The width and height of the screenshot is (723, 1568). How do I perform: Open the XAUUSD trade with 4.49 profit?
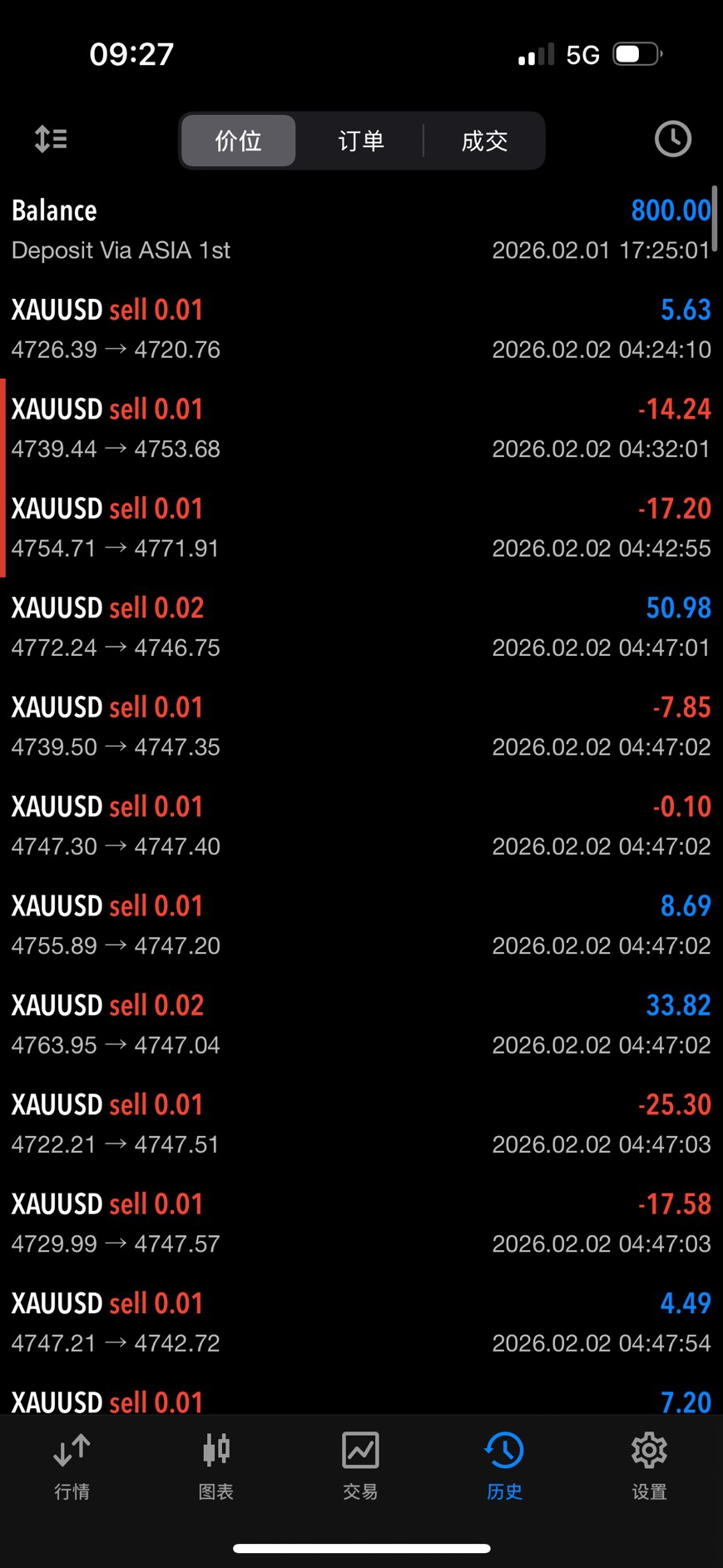tap(361, 1322)
